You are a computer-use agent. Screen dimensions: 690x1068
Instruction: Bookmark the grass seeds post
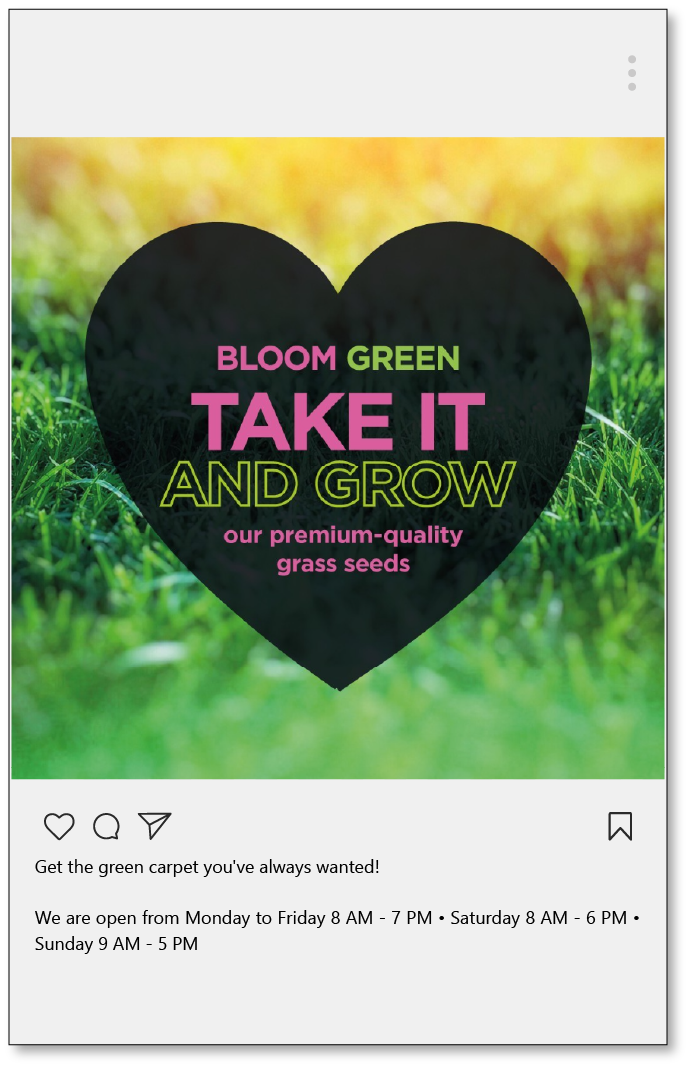[x=620, y=826]
